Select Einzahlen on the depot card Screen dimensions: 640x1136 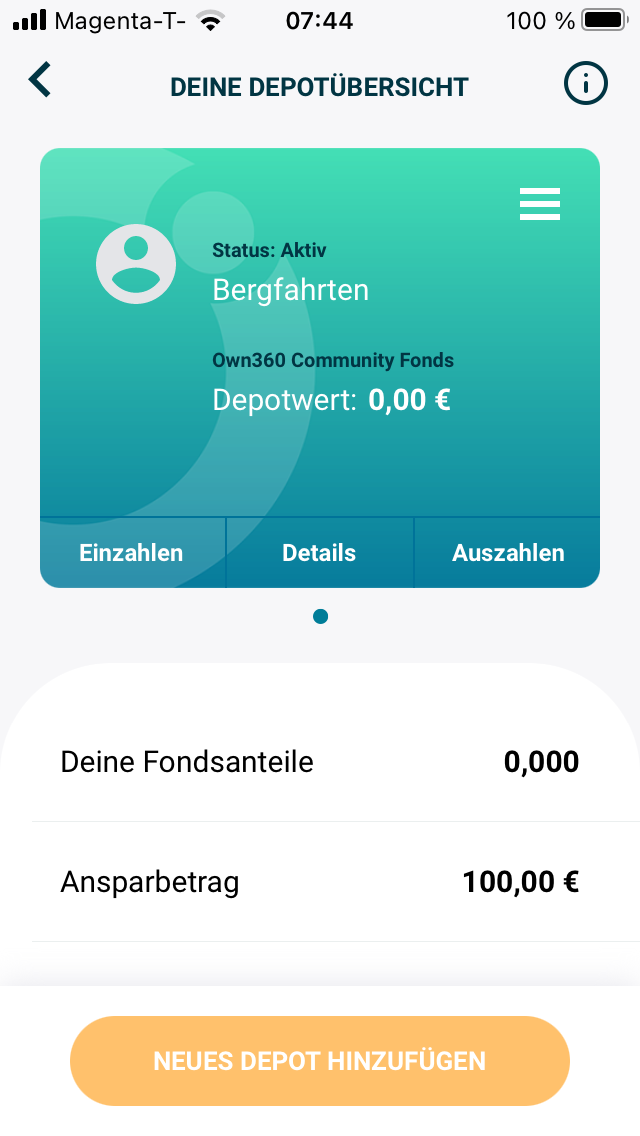132,553
